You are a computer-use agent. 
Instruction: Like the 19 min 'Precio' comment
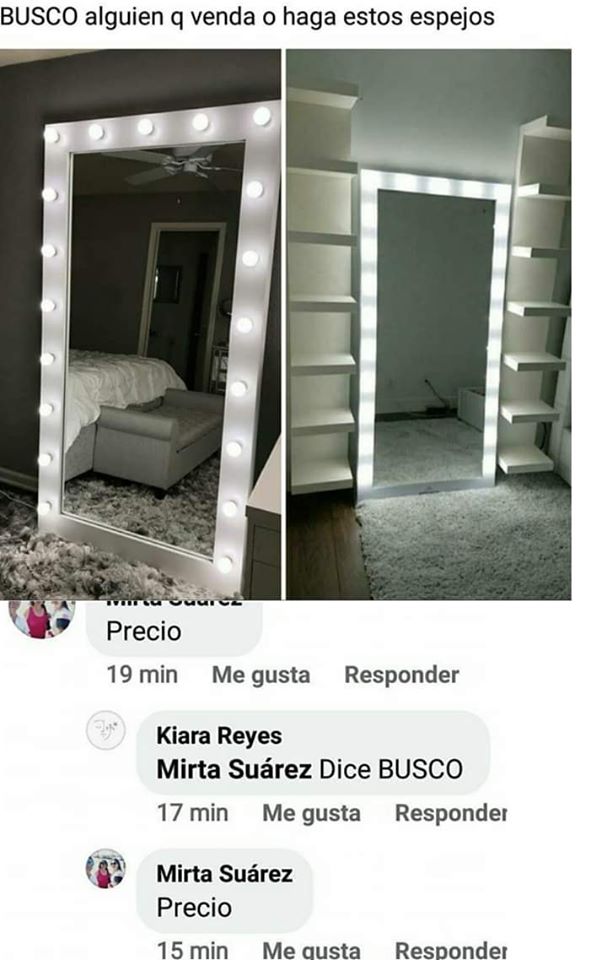pyautogui.click(x=260, y=675)
